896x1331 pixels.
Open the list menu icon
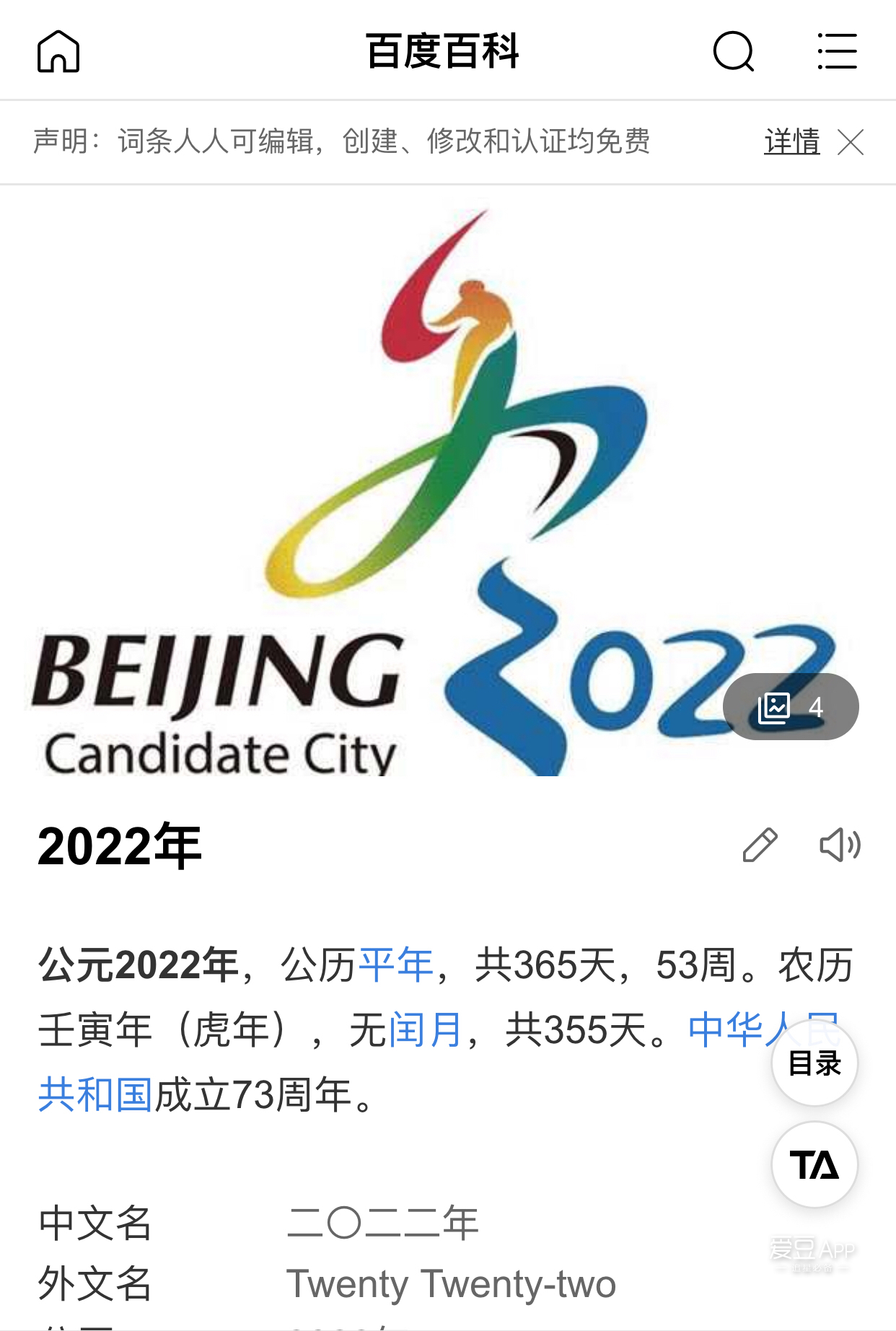coord(837,51)
